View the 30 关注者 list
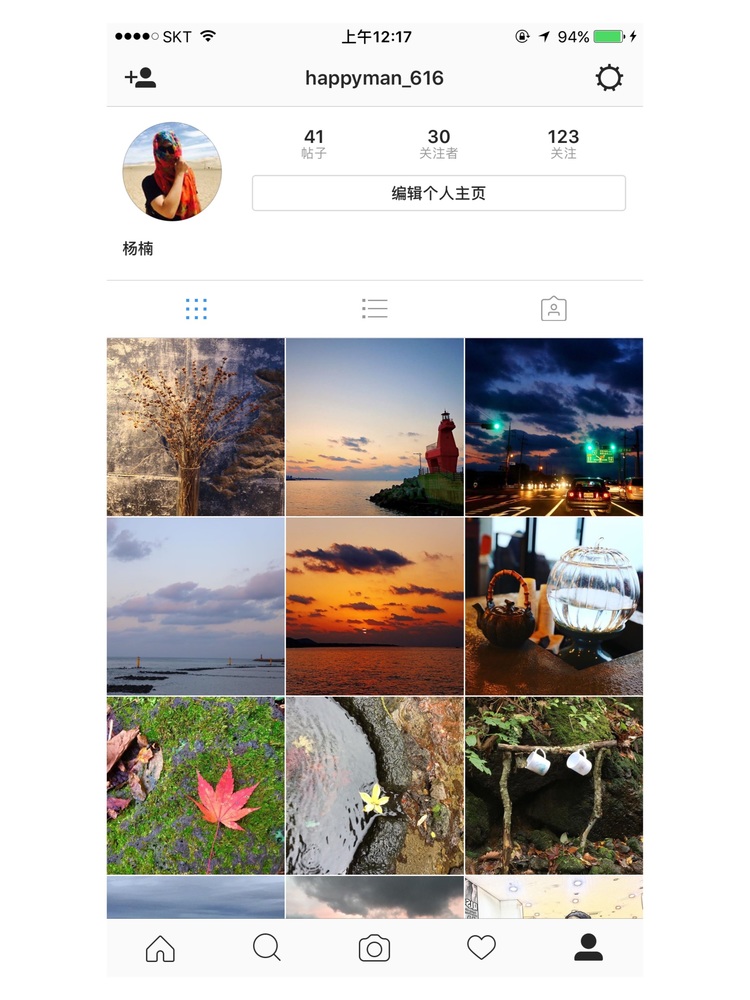This screenshot has width=750, height=1000. click(x=439, y=143)
